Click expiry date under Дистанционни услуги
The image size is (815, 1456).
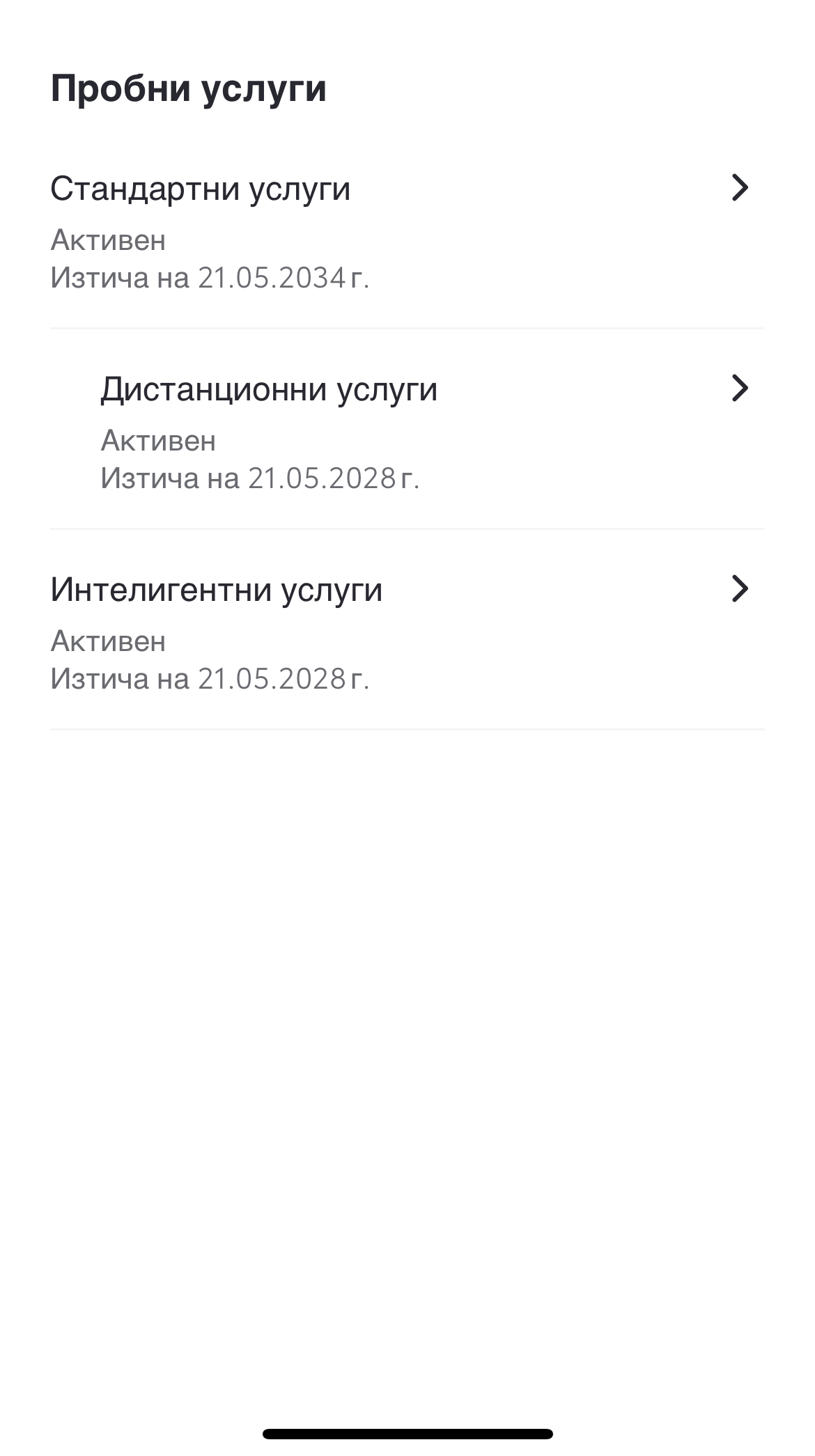261,478
